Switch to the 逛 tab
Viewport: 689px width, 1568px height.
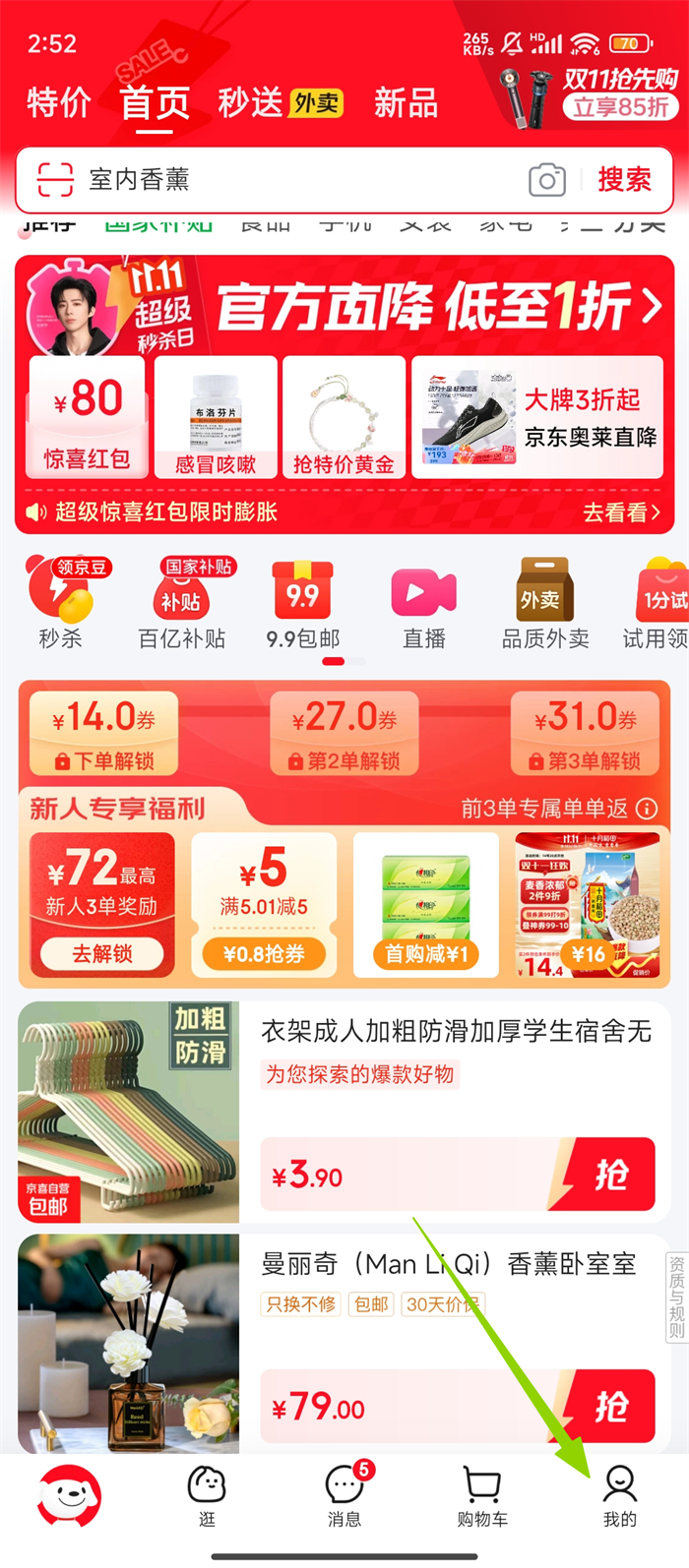pyautogui.click(x=207, y=1495)
